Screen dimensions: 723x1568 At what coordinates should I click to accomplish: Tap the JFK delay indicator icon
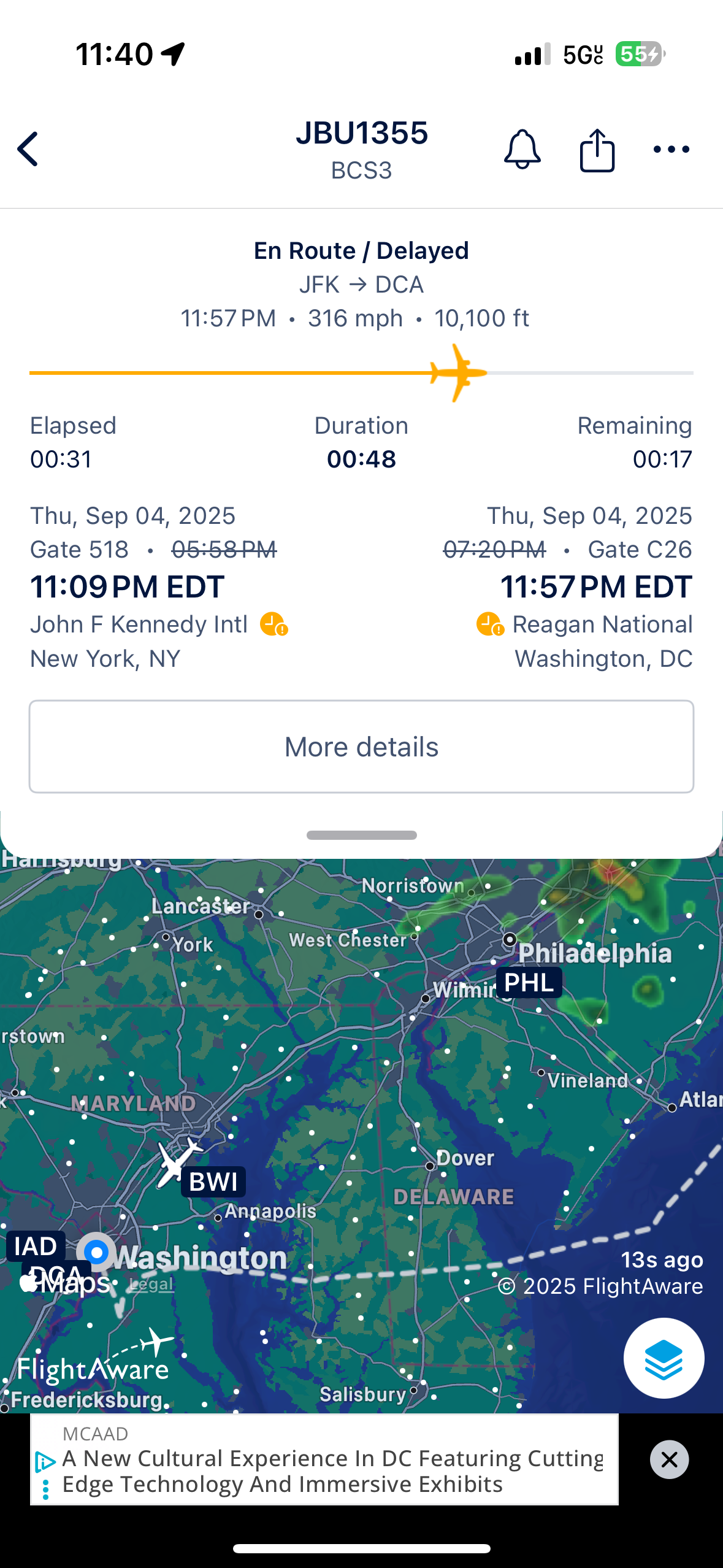(x=274, y=625)
